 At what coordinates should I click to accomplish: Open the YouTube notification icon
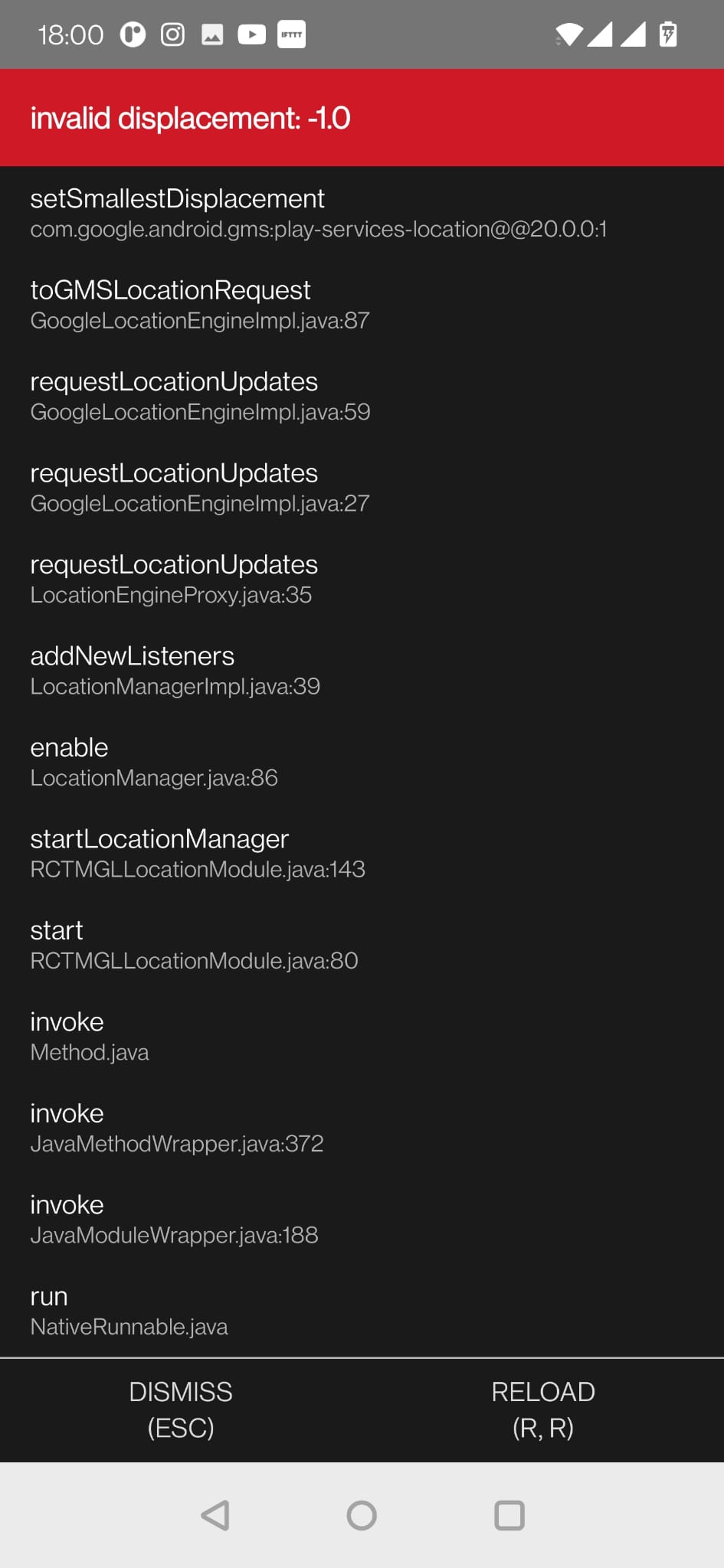click(251, 34)
